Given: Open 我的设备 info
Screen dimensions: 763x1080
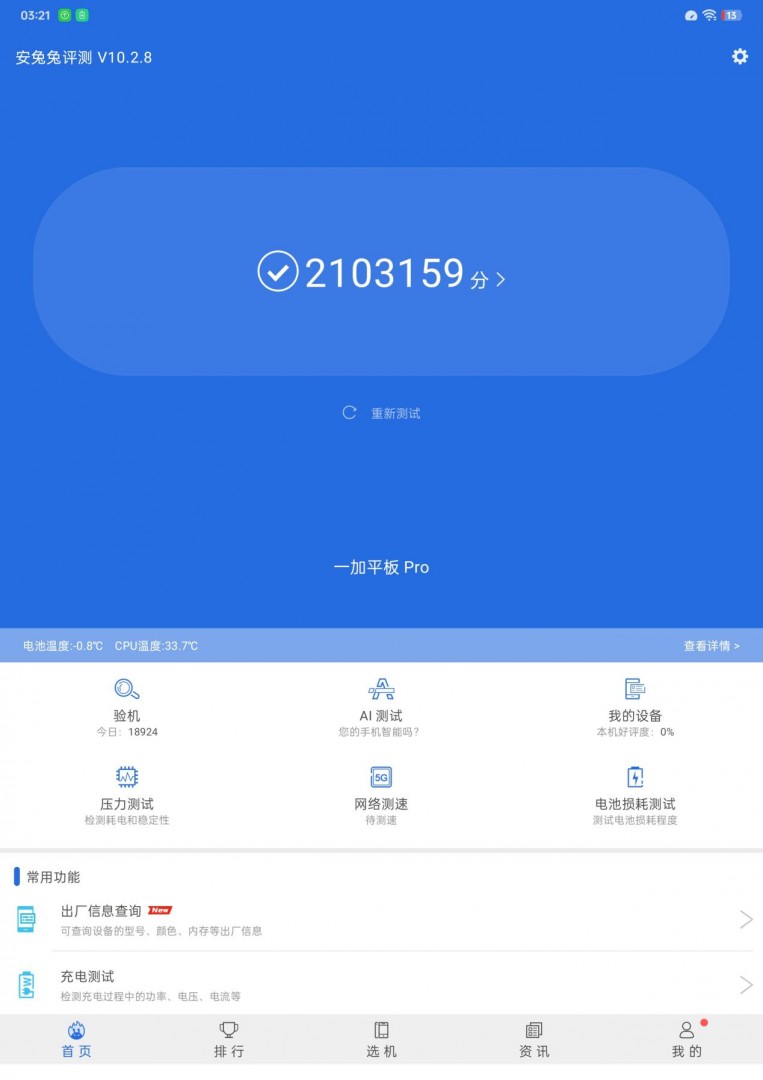Looking at the screenshot, I should pyautogui.click(x=635, y=705).
